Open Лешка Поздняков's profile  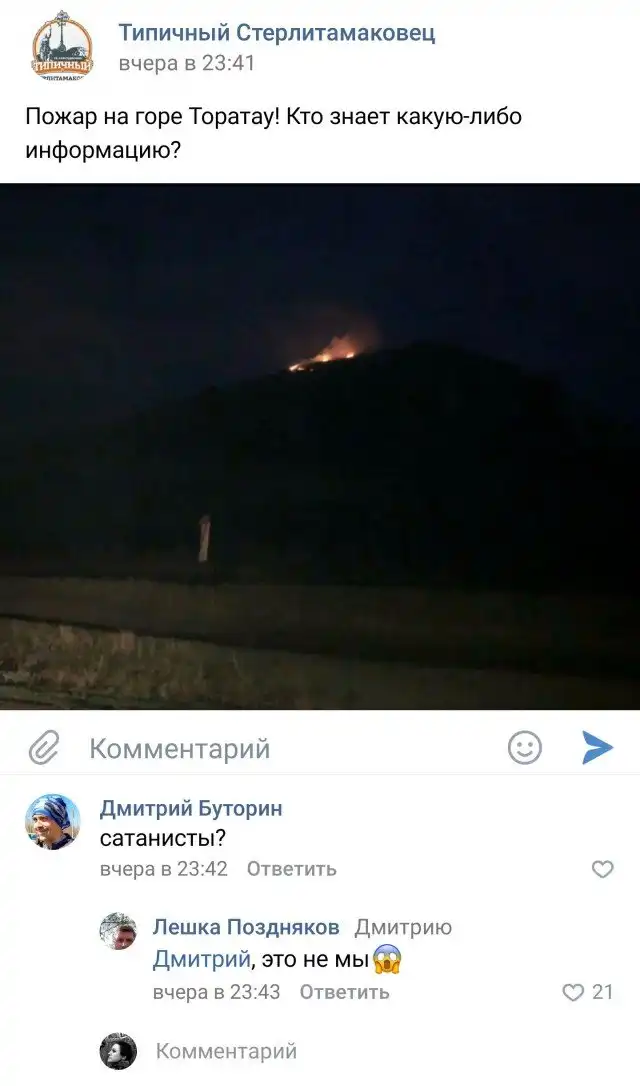point(245,927)
